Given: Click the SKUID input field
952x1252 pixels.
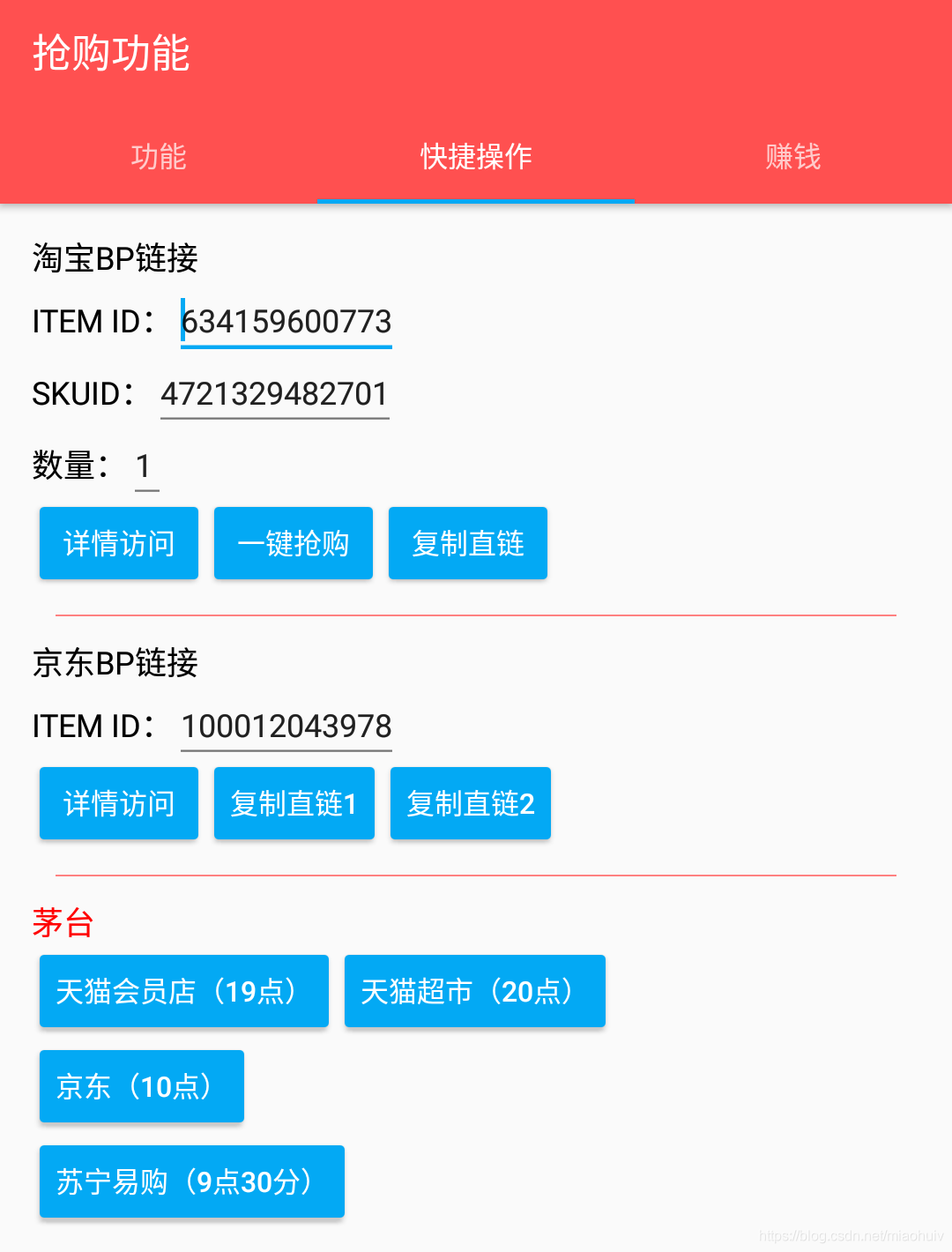Looking at the screenshot, I should click(274, 394).
